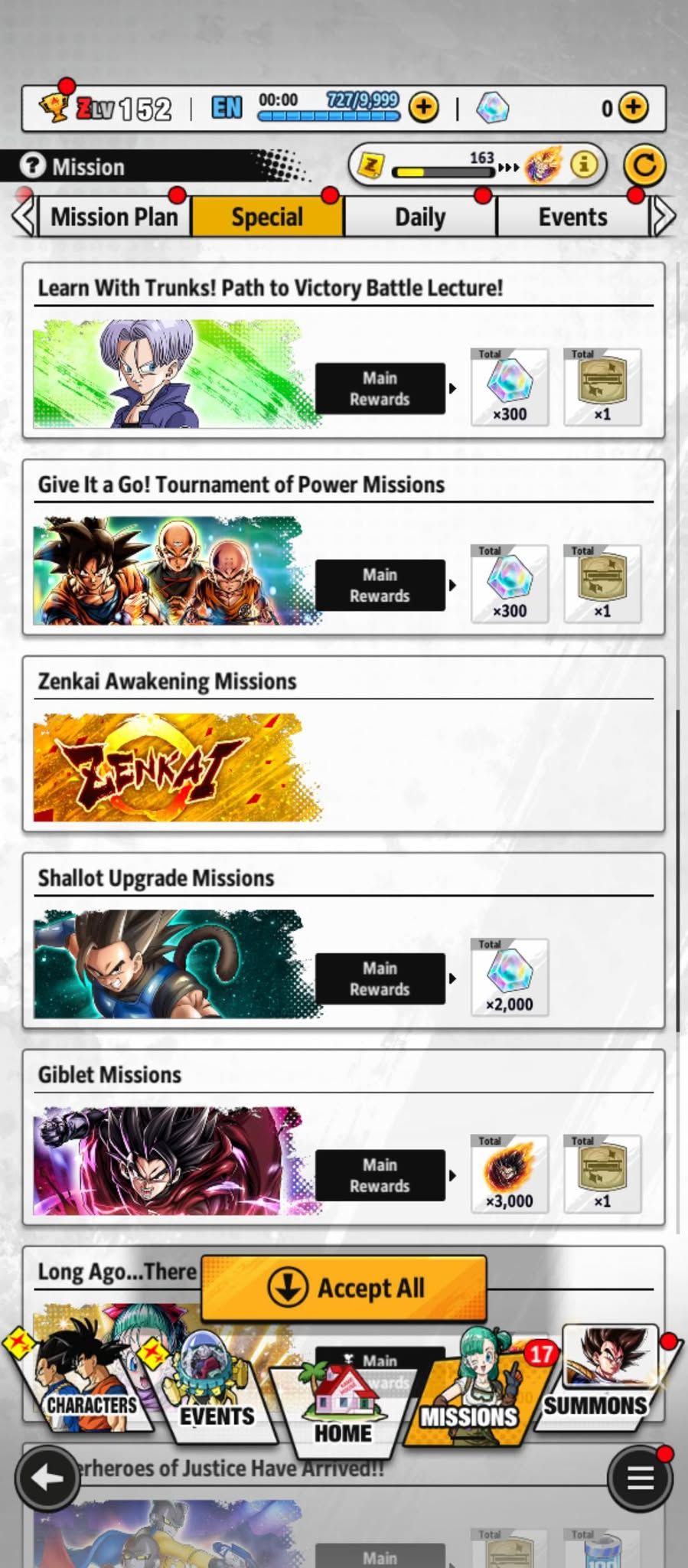
Task: Go to the Home screen
Action: click(344, 1403)
